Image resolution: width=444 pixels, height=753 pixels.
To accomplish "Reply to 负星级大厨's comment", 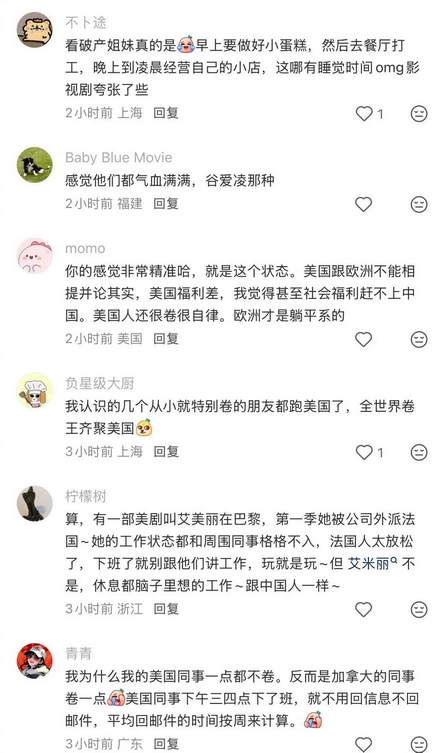I will click(166, 451).
